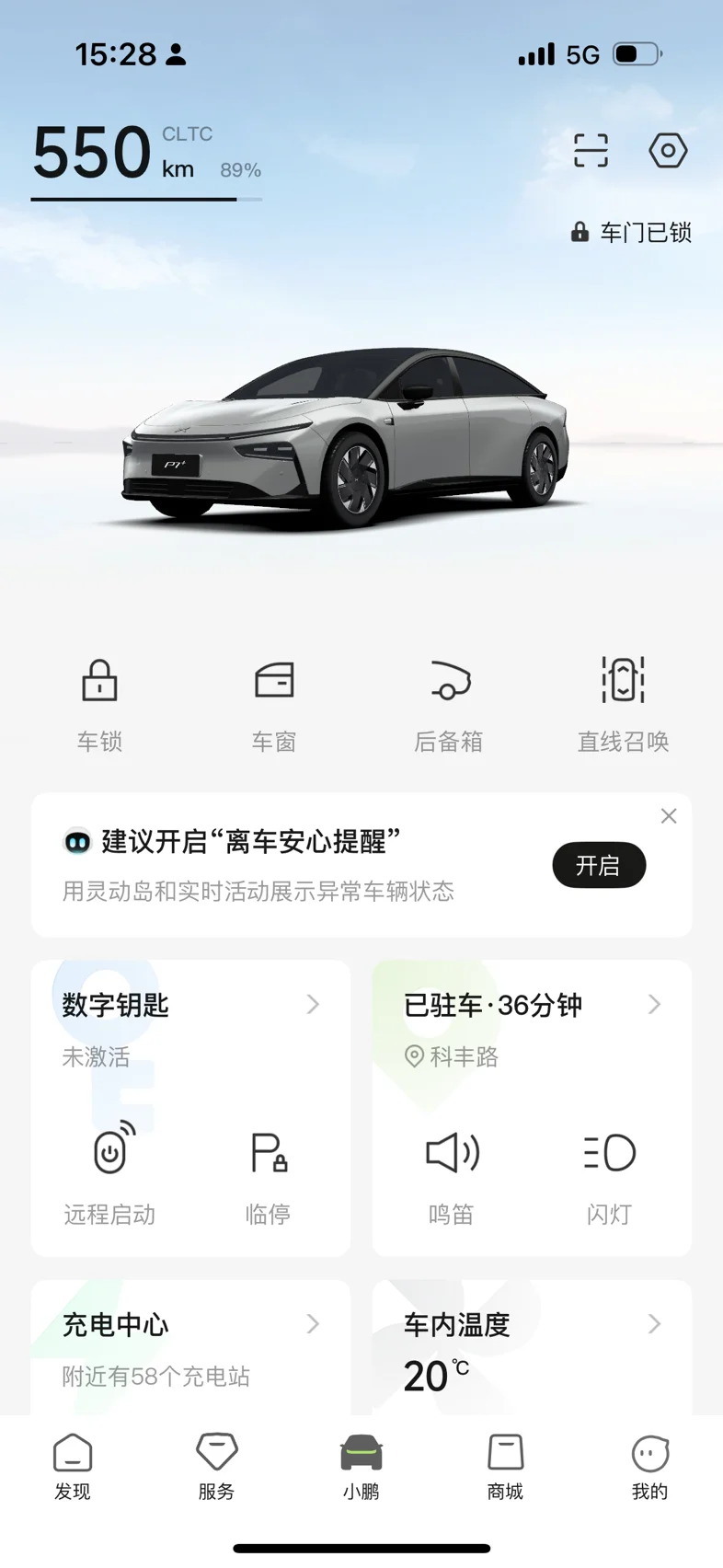Image resolution: width=723 pixels, height=1568 pixels.
Task: Switch to the 服务 tab
Action: (217, 1467)
